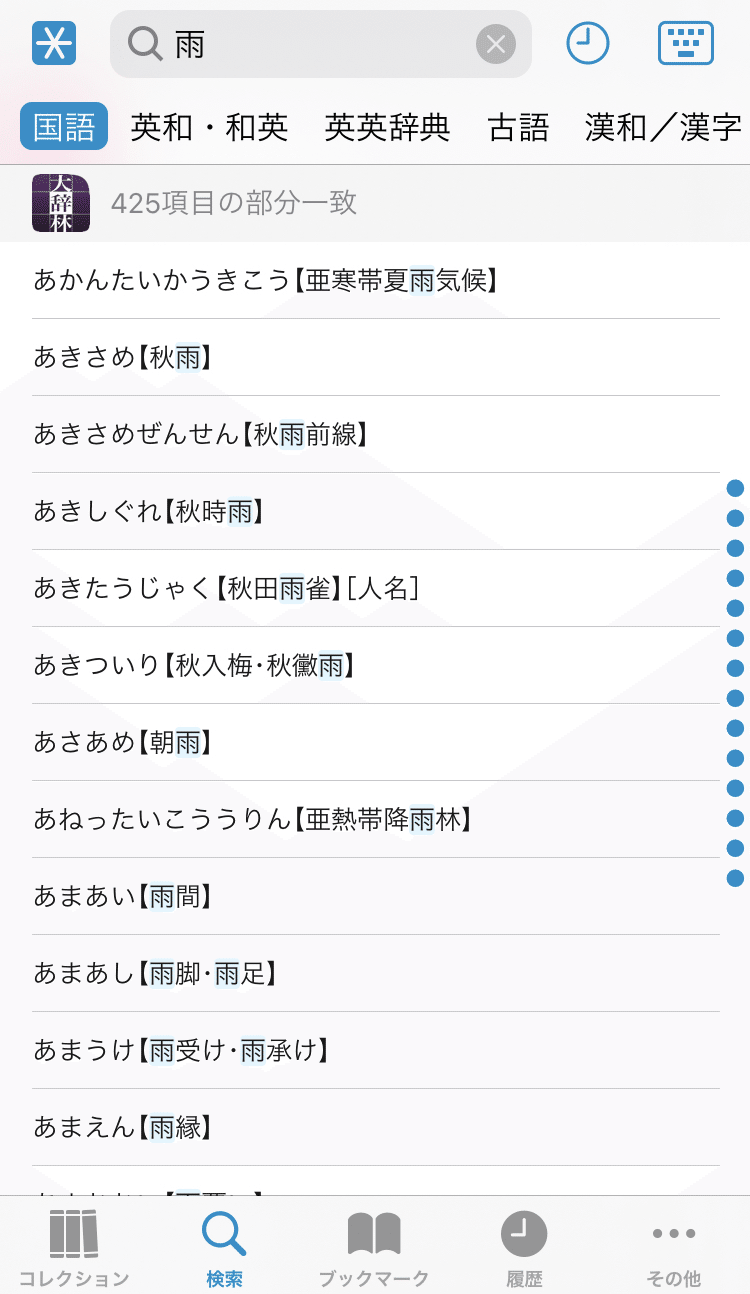Switch to 漢和／漢字 tab

[664, 127]
